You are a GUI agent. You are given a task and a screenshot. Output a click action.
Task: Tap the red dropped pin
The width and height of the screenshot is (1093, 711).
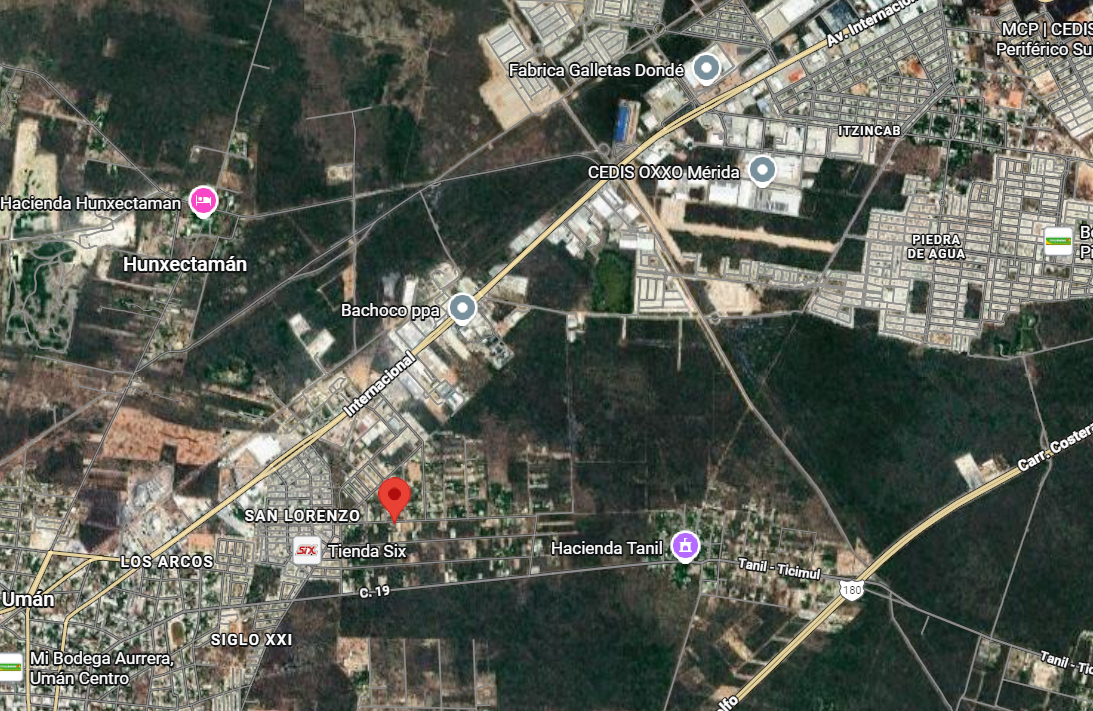point(395,497)
